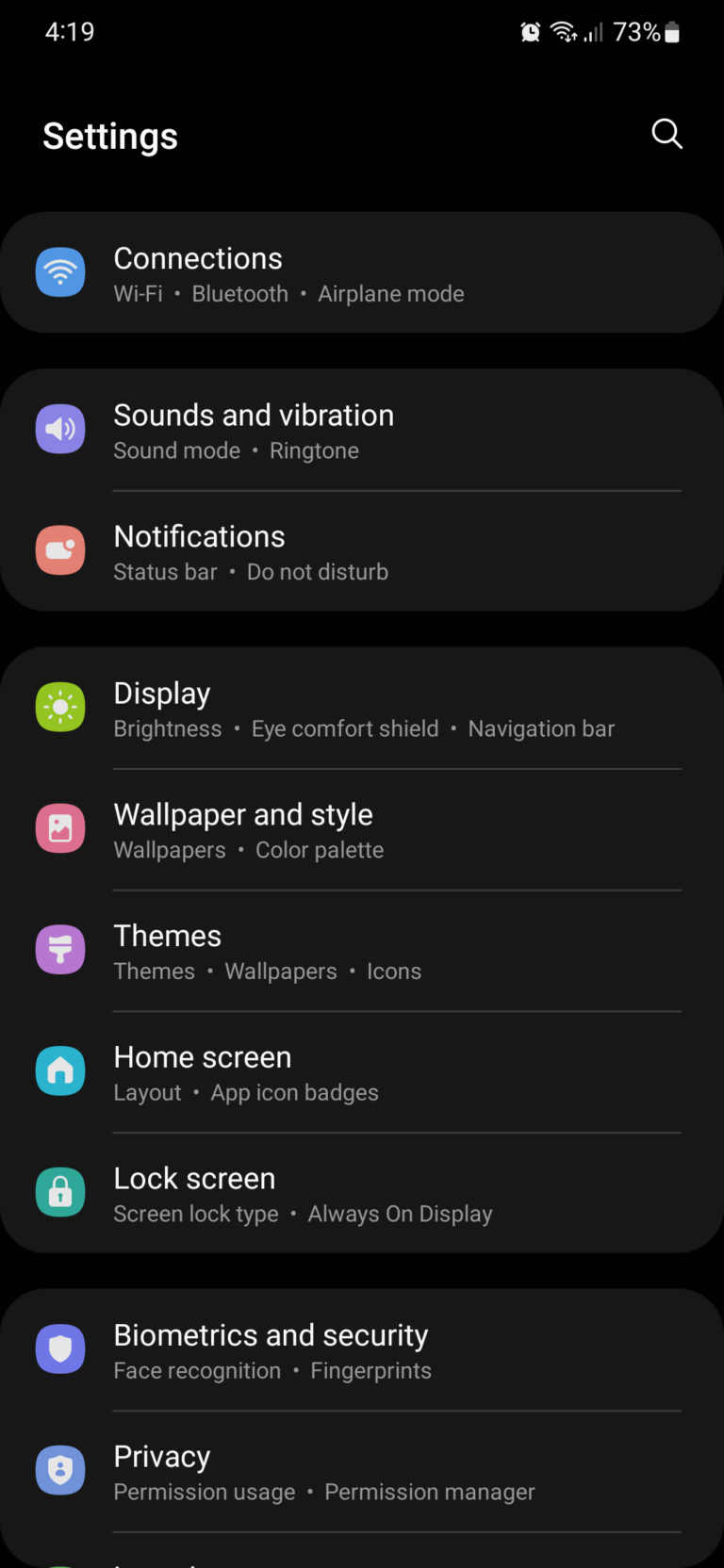Open Permission manager from Privacy subtitle

coord(429,1492)
